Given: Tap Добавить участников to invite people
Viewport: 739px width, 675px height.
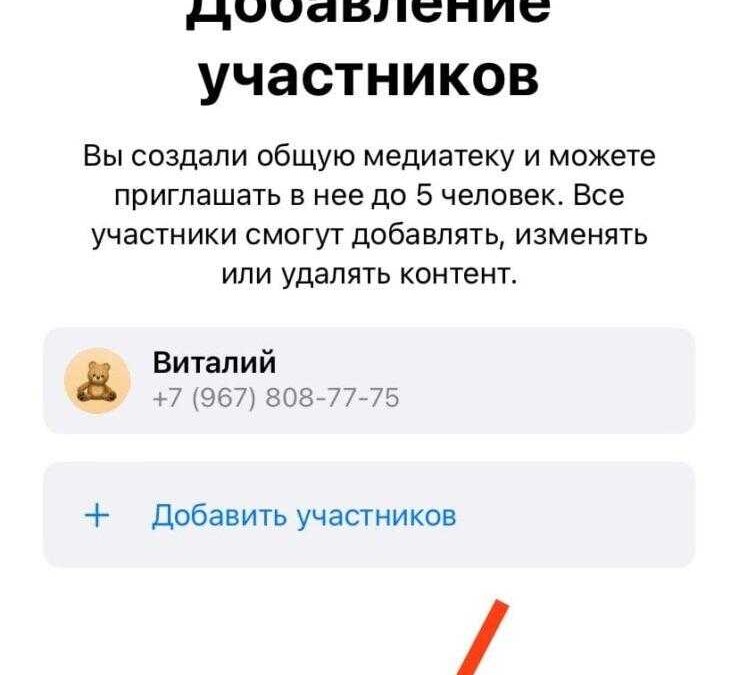Looking at the screenshot, I should point(303,515).
